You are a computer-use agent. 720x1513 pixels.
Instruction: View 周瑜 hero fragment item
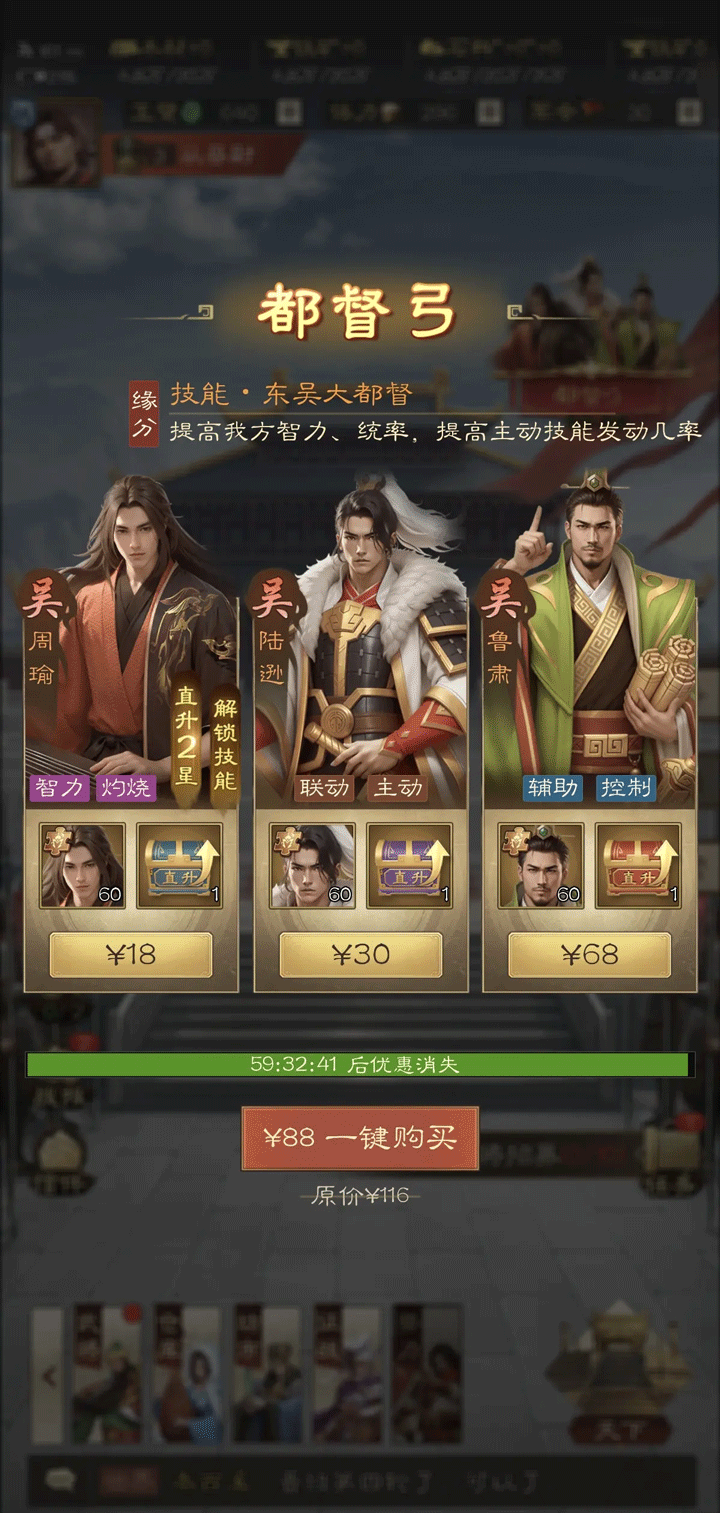click(82, 866)
